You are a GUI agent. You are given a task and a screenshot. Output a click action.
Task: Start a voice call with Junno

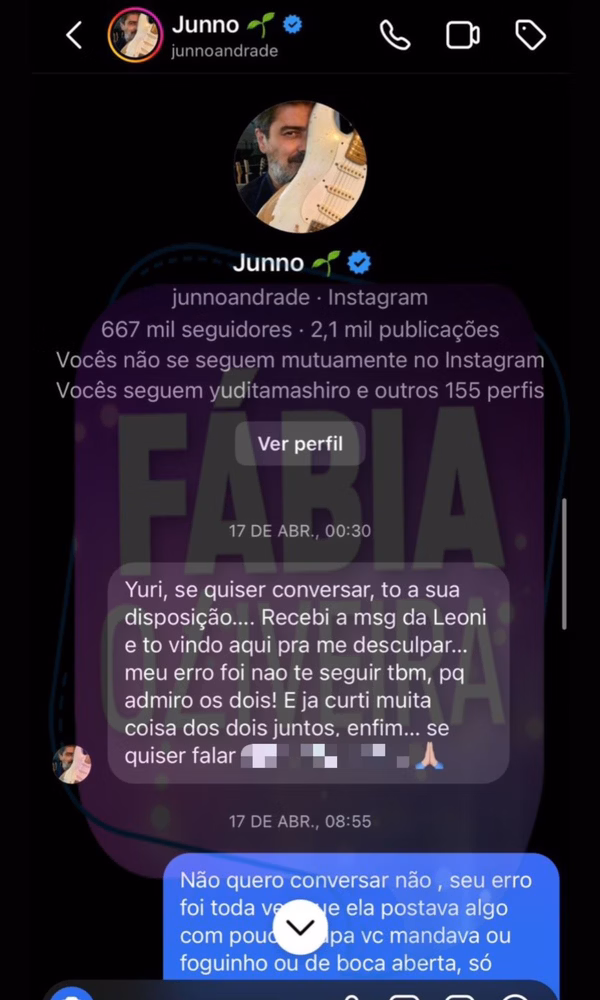[395, 36]
